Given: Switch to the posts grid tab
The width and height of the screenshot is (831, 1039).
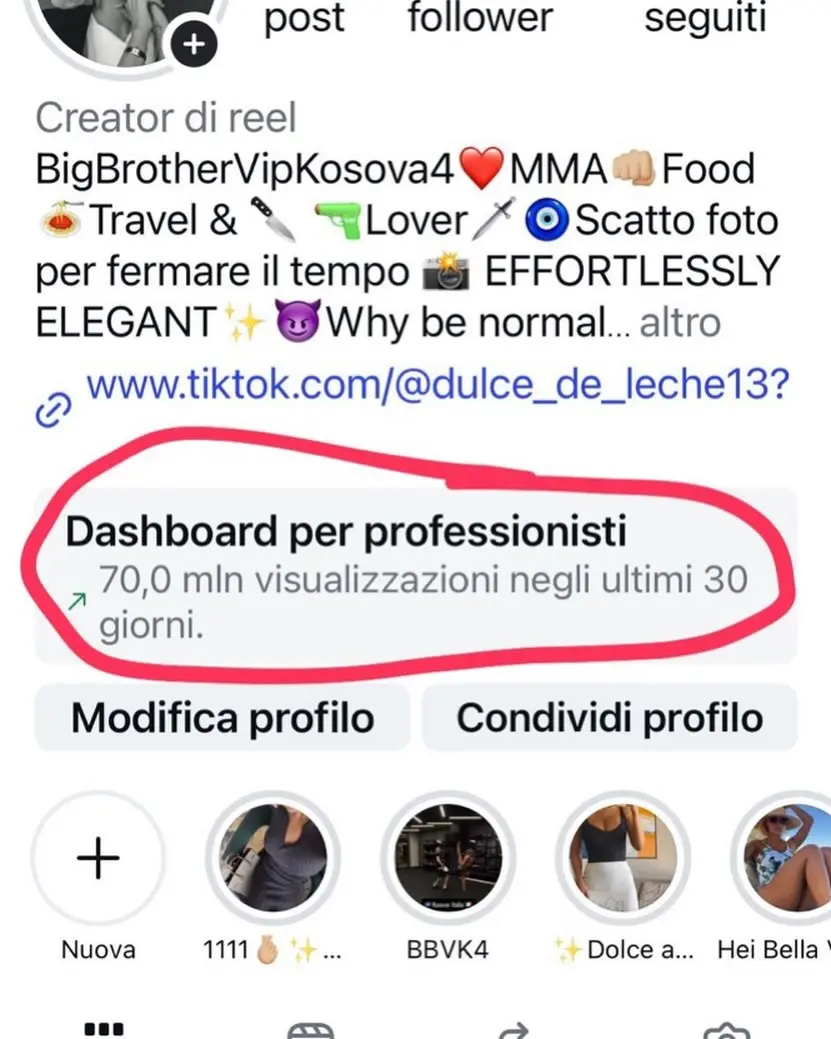Looking at the screenshot, I should pyautogui.click(x=103, y=1029).
